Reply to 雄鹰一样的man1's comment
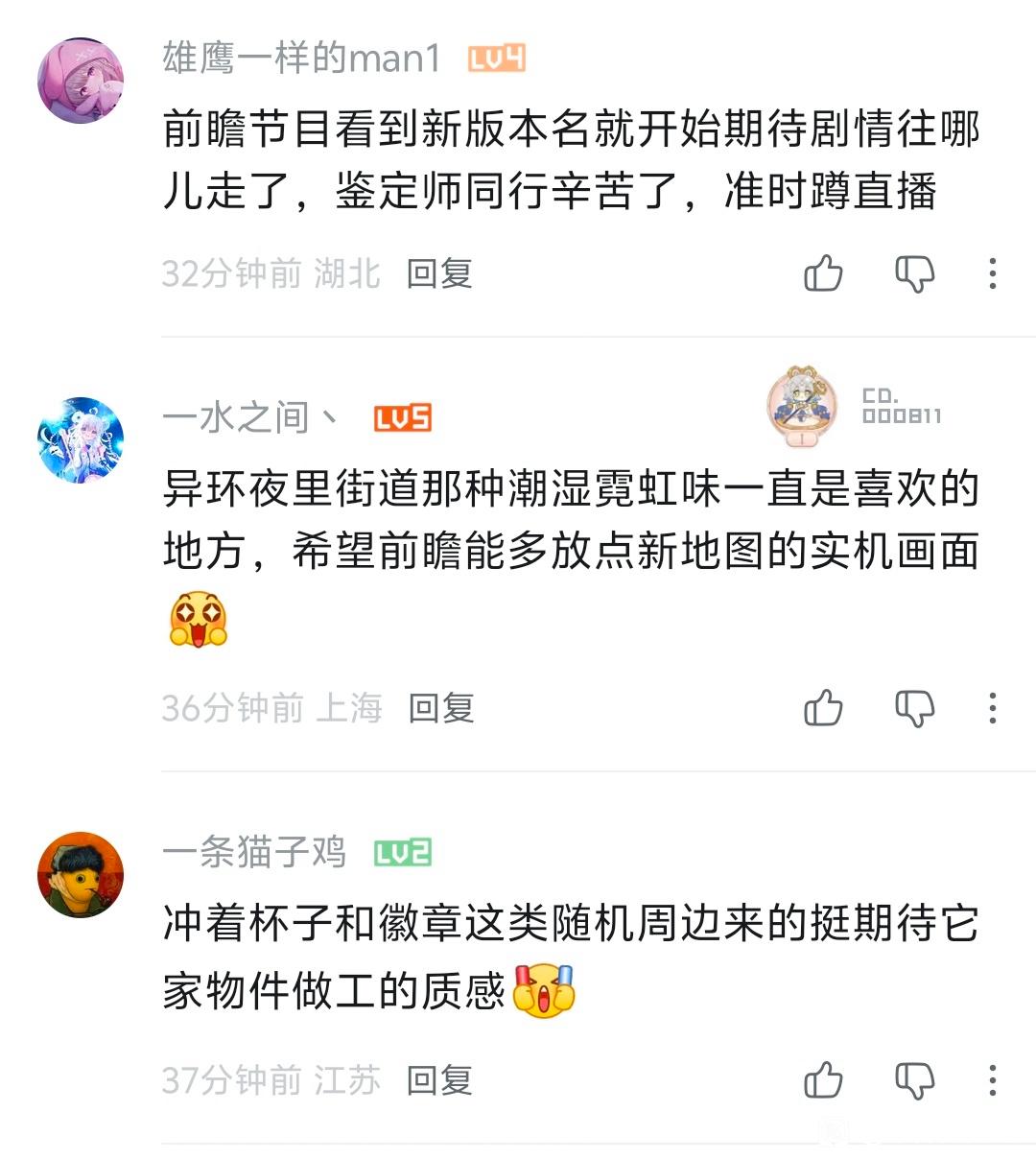1036x1159 pixels. coord(439,273)
